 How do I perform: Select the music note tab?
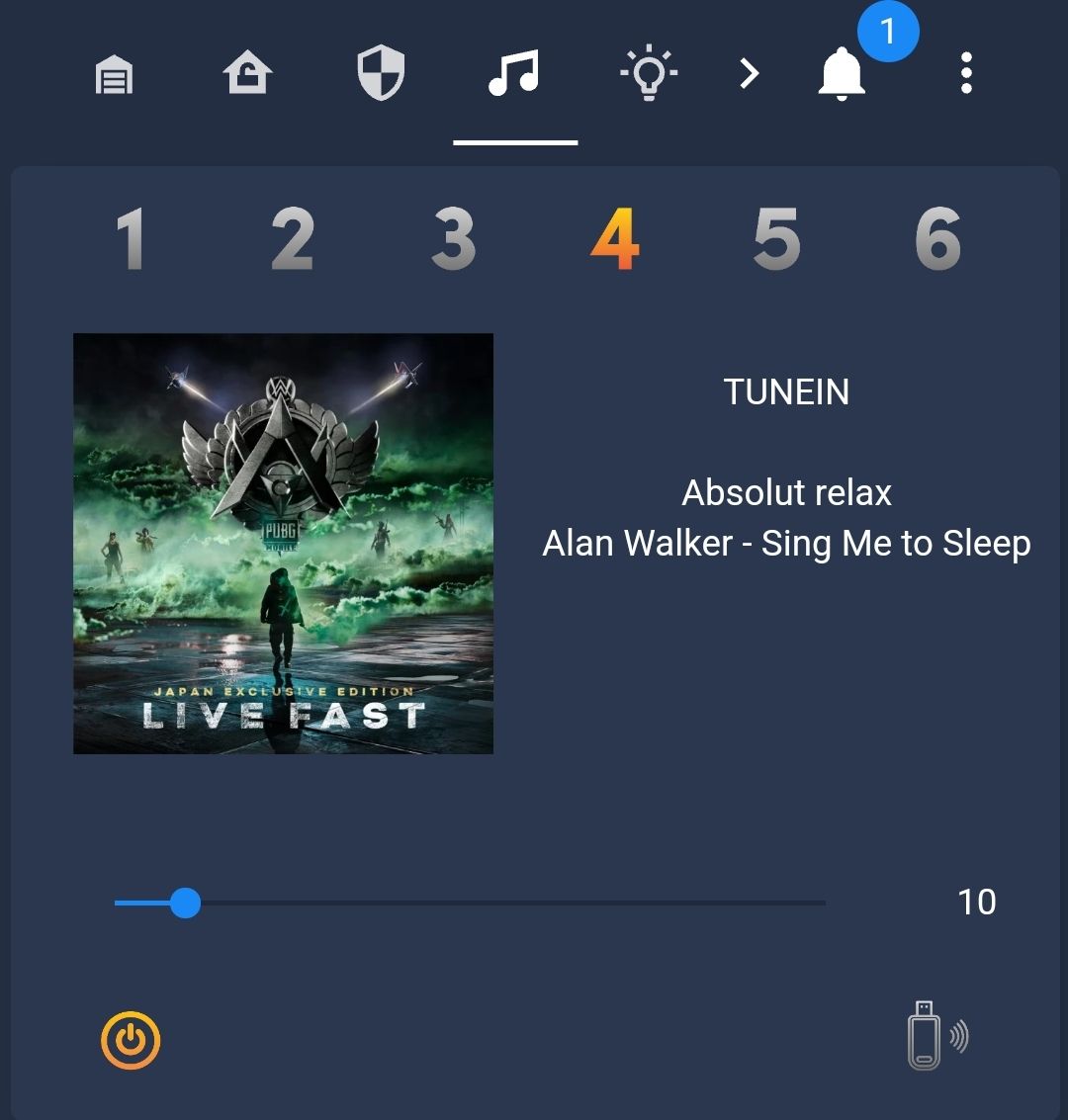[514, 74]
